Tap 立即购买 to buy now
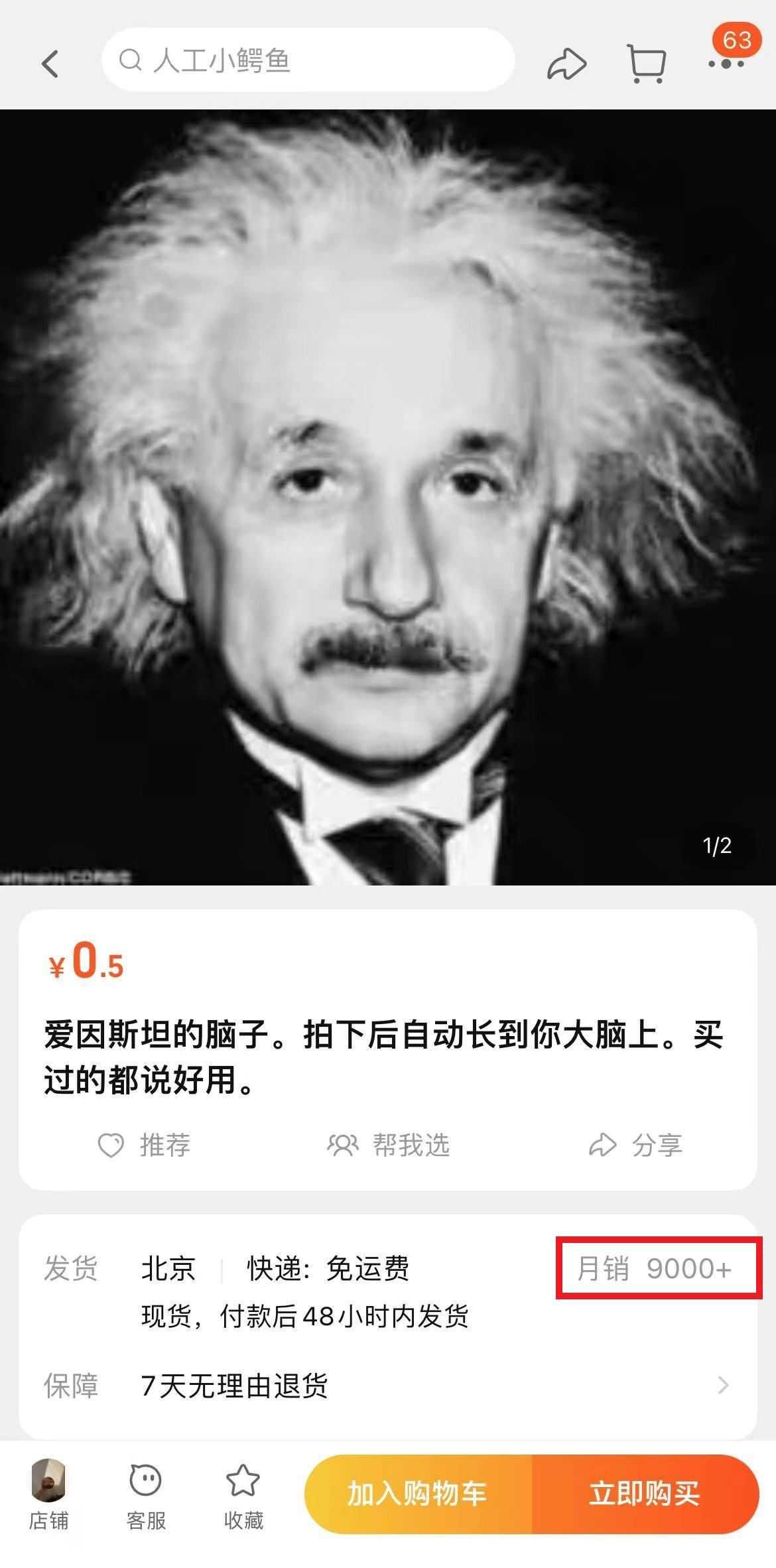 coord(645,1494)
